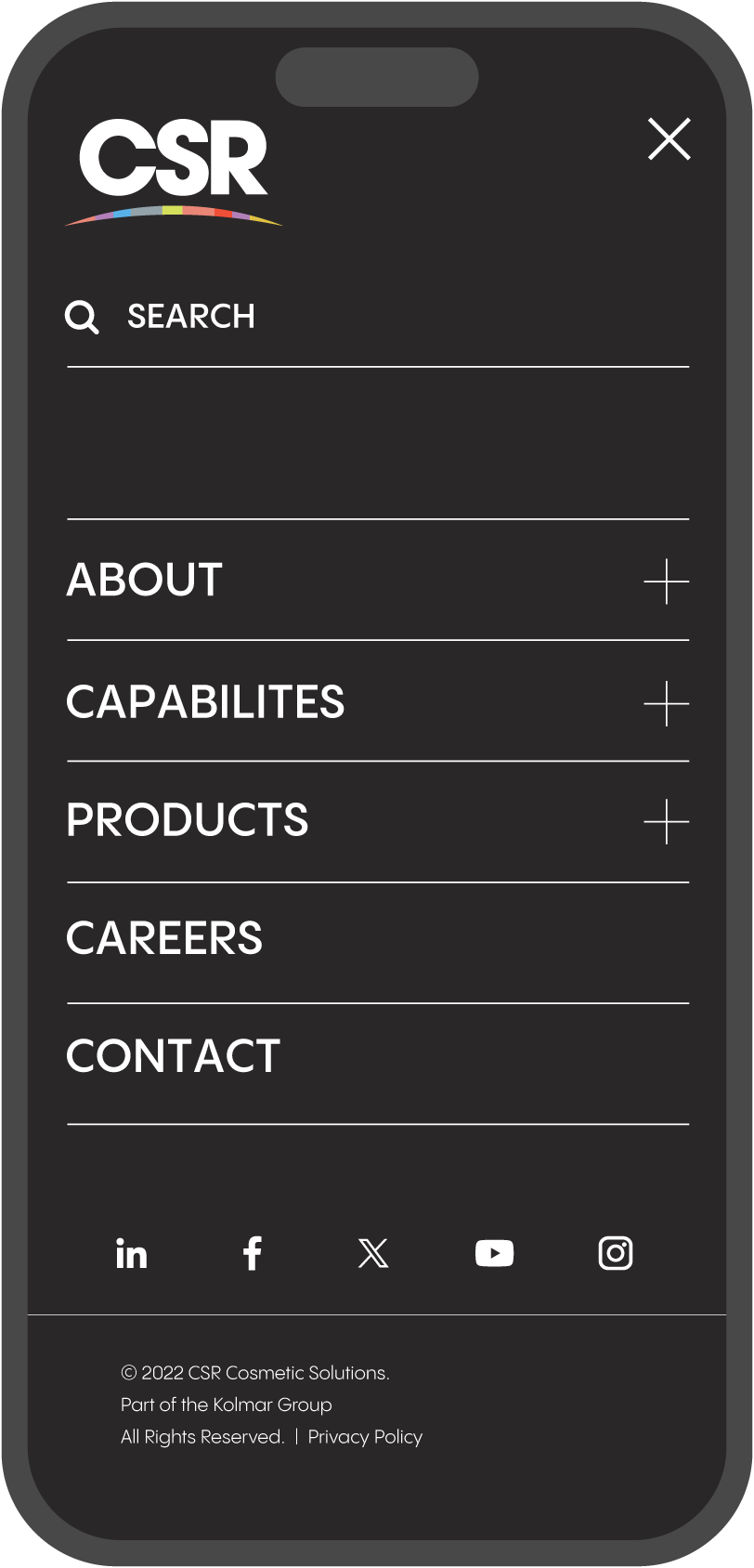Expand the Products section
Image resolution: width=754 pixels, height=1568 pixels.
[666, 822]
